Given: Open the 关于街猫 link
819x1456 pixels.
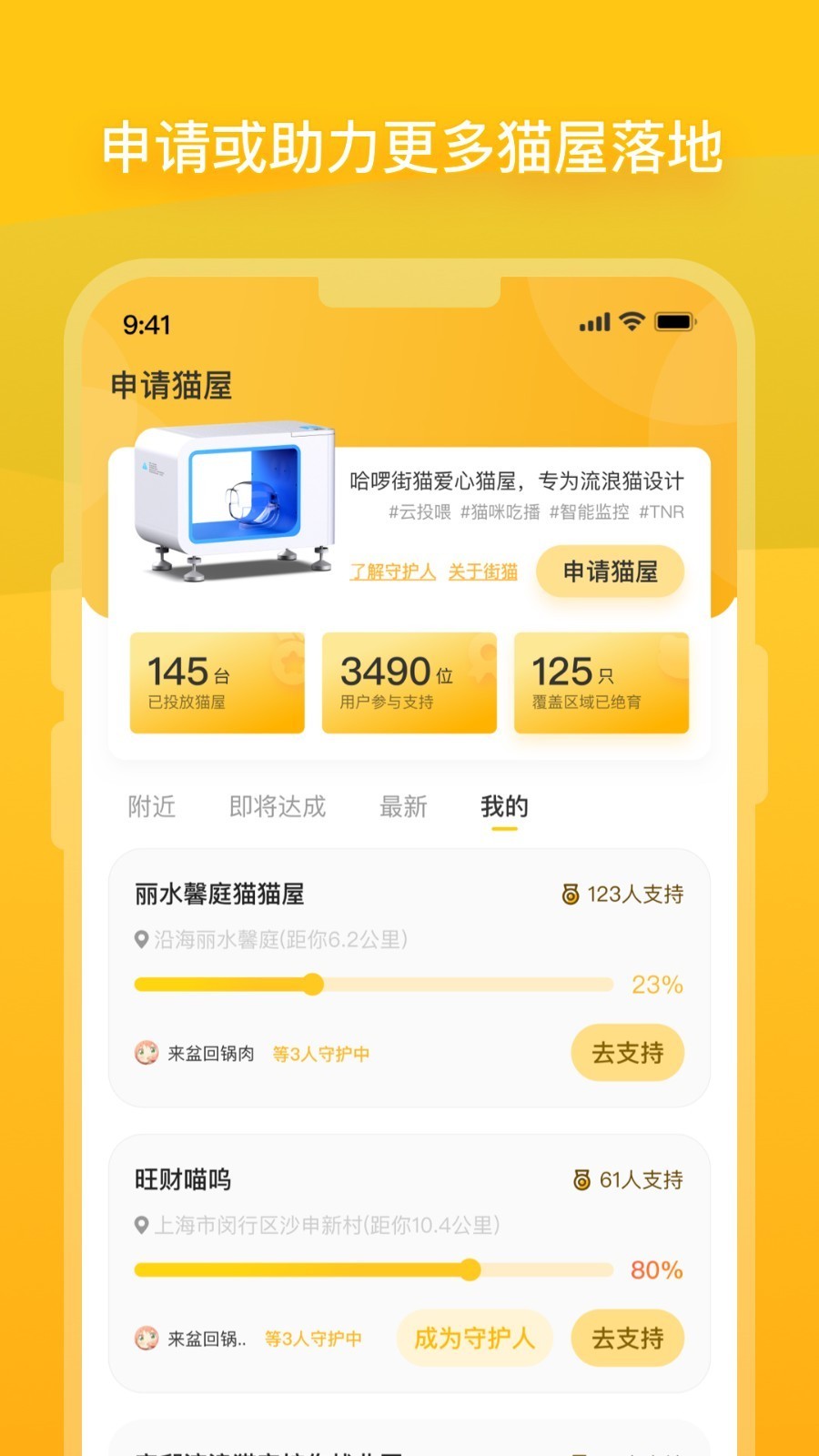Looking at the screenshot, I should click(482, 572).
